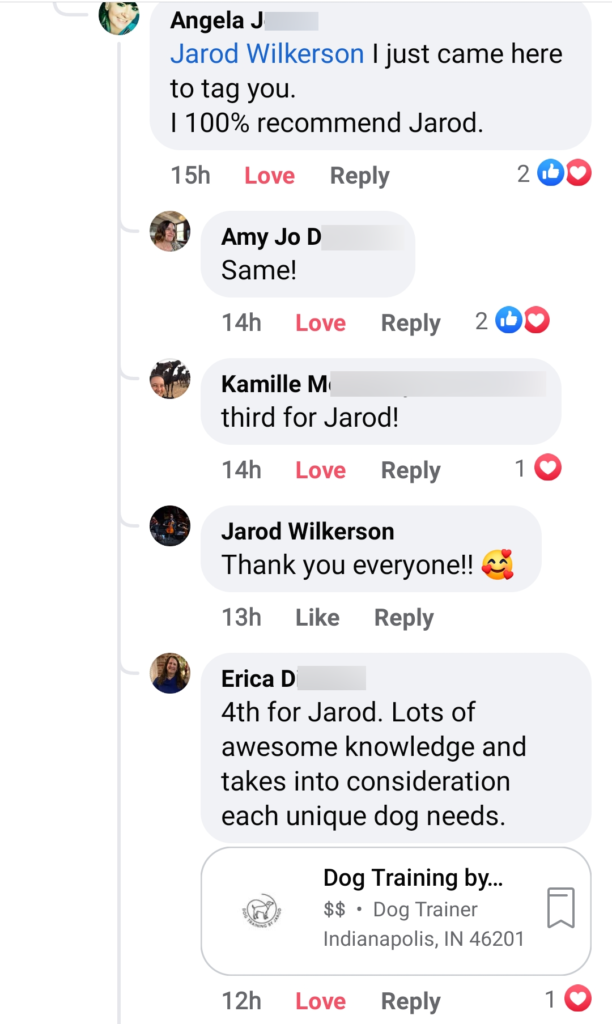The height and width of the screenshot is (1024, 612).
Task: Reply to Kamille's "third for Jarod!" comment
Action: pos(410,470)
